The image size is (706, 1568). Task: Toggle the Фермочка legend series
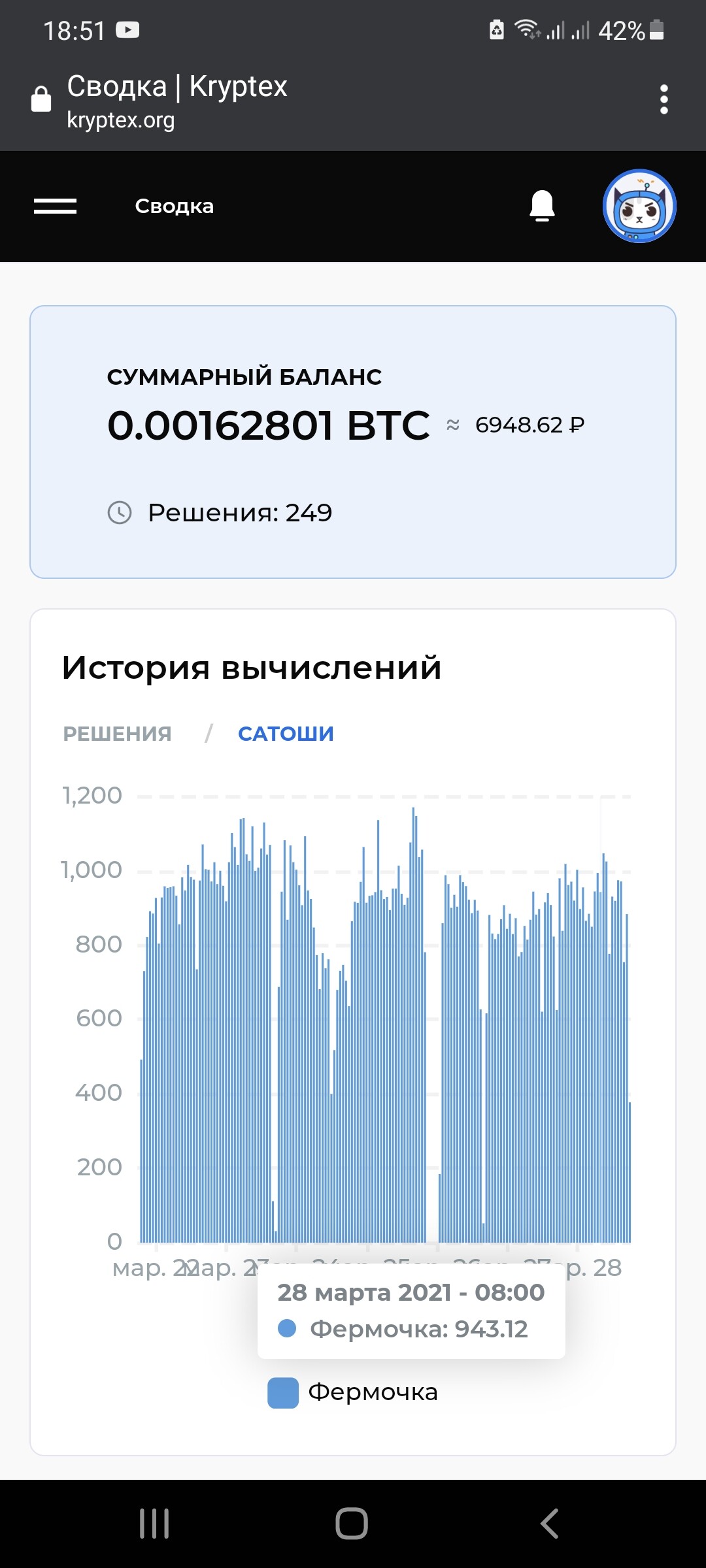pos(353,1392)
